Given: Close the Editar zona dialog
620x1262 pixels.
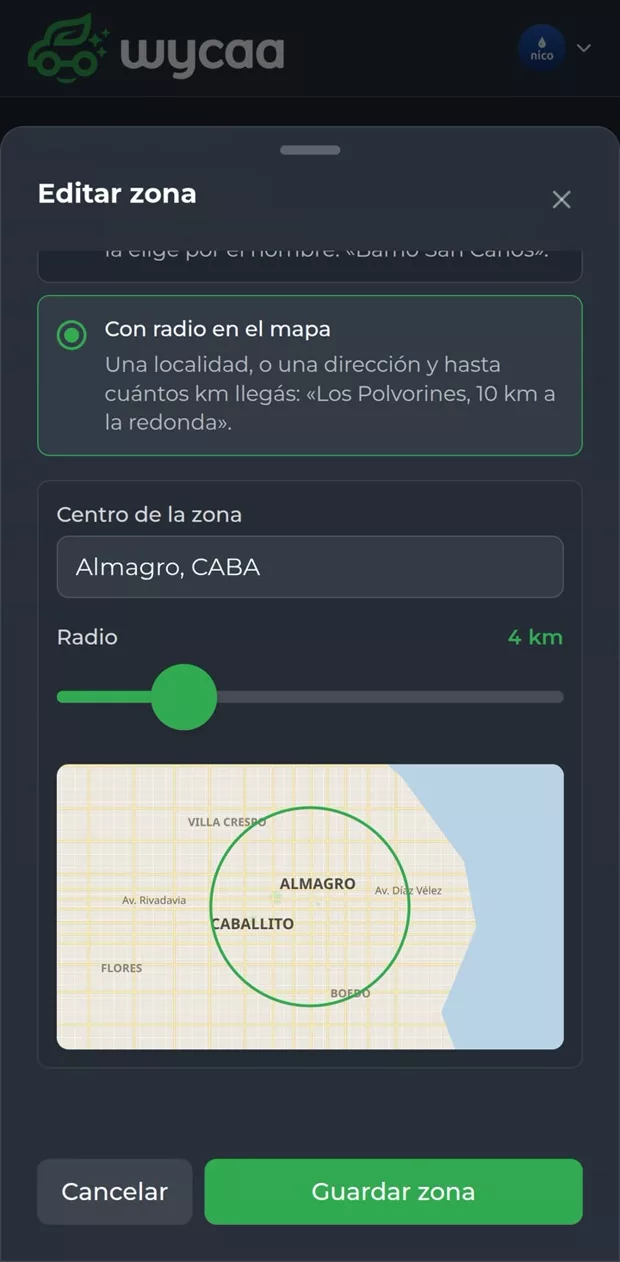Looking at the screenshot, I should pos(561,199).
